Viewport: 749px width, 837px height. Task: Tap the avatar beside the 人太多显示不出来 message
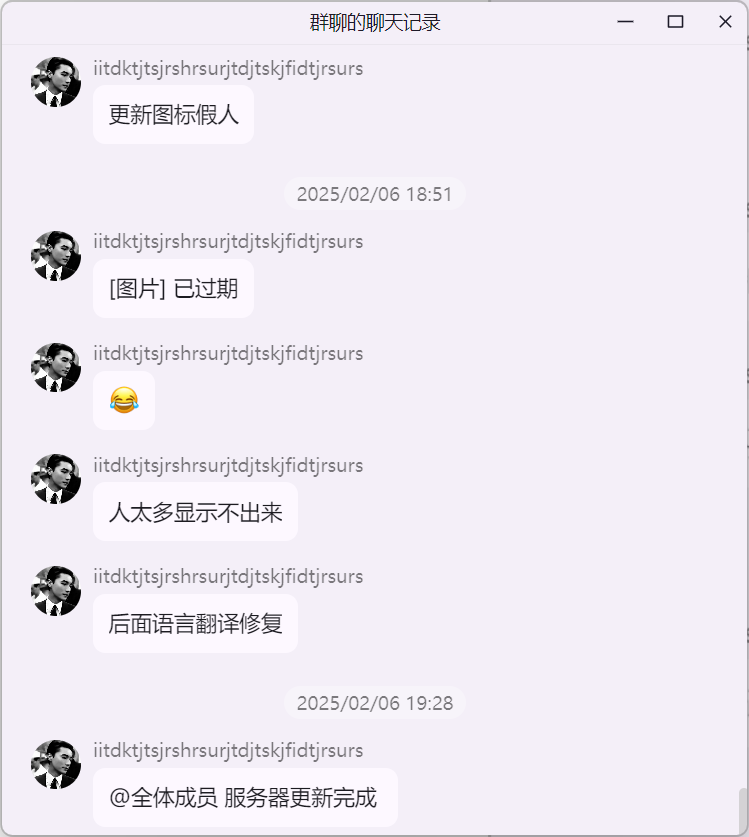(x=56, y=479)
